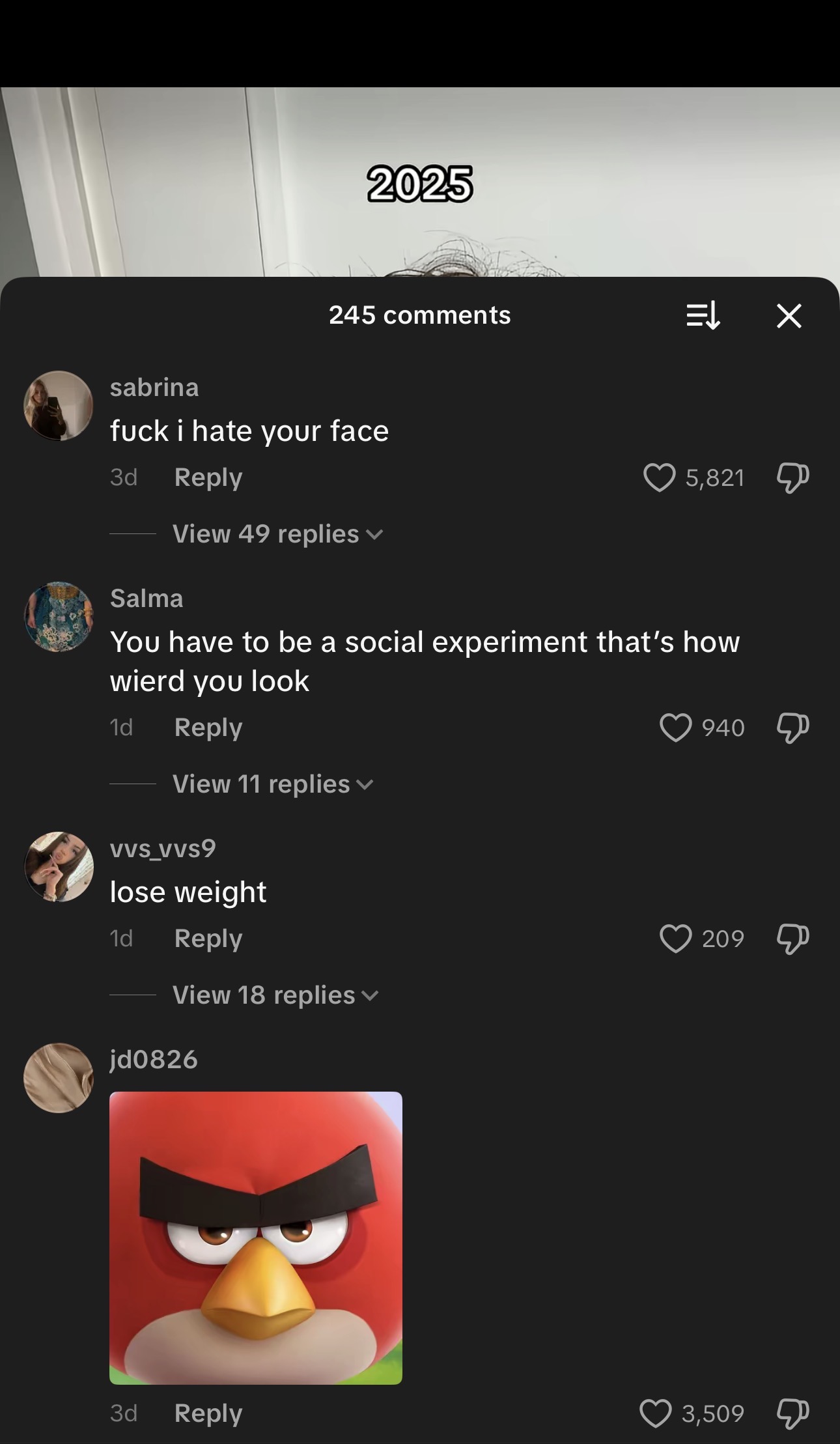
Task: Like sabrina's comment
Action: pyautogui.click(x=659, y=477)
